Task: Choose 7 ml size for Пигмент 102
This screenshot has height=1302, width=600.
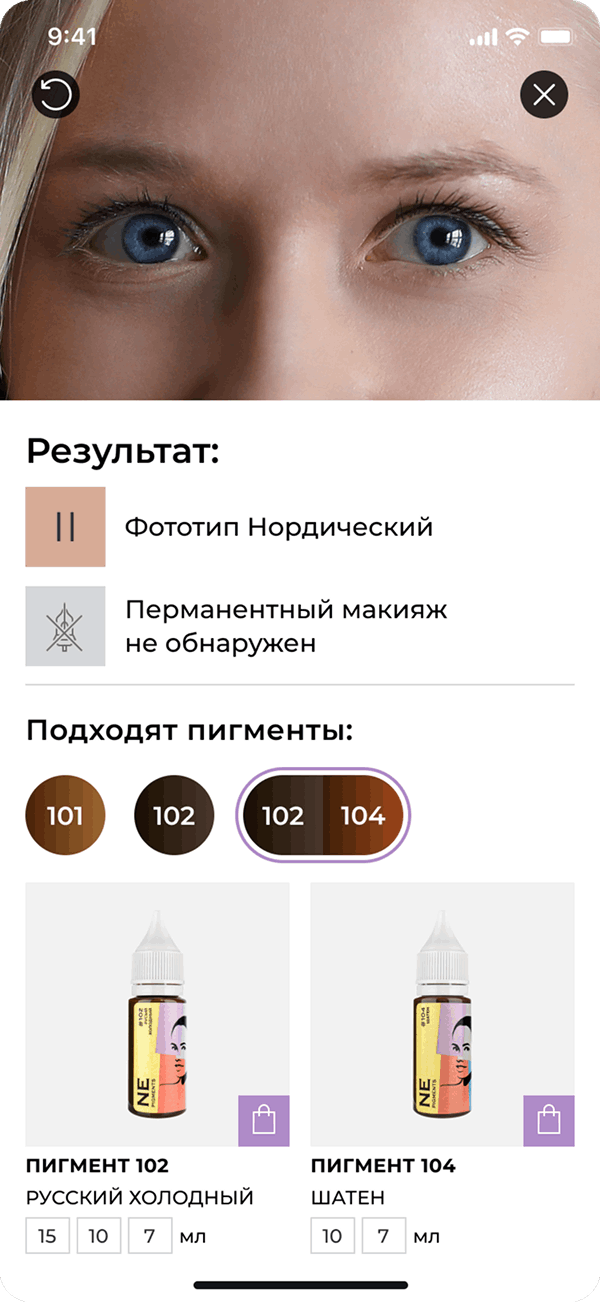Action: click(x=150, y=1236)
